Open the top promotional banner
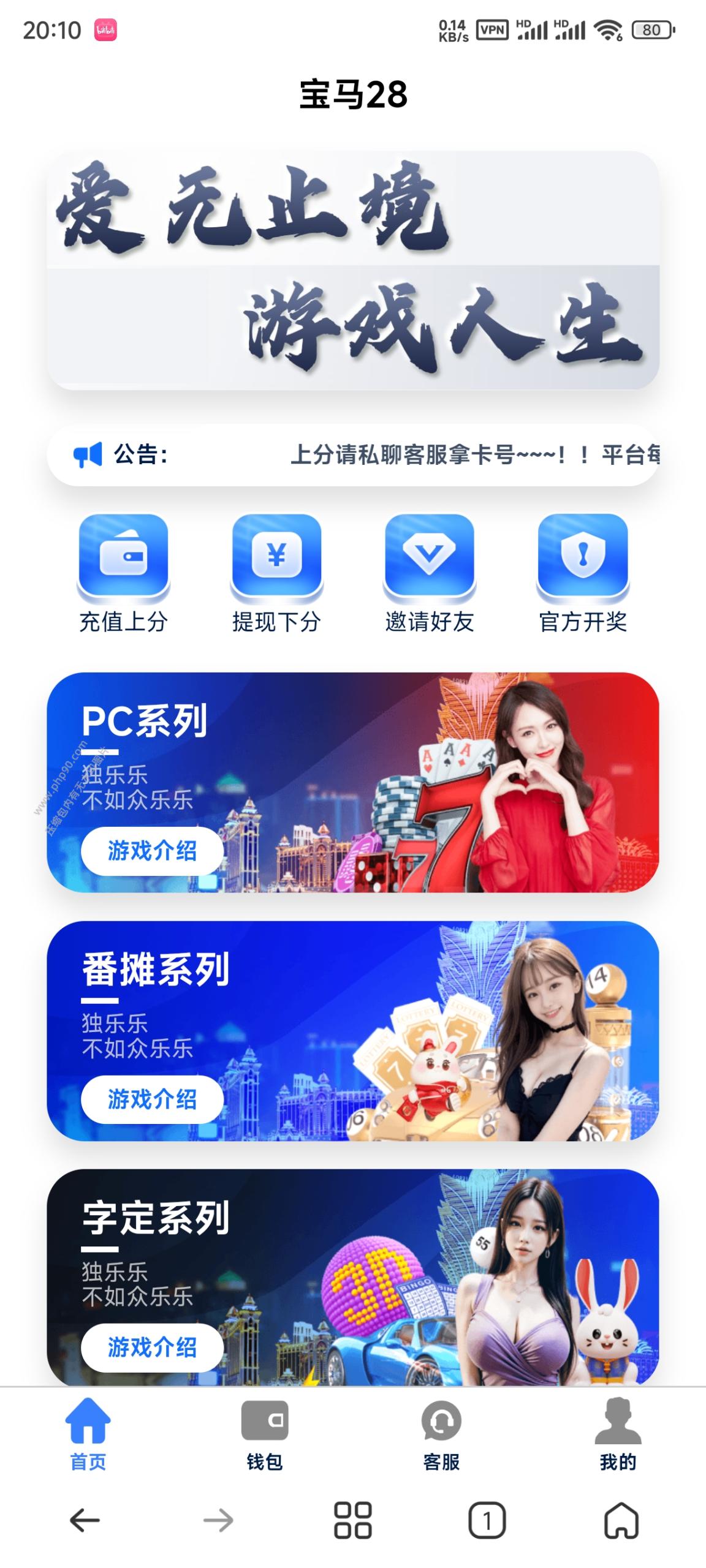Viewport: 706px width, 1568px height. click(353, 270)
